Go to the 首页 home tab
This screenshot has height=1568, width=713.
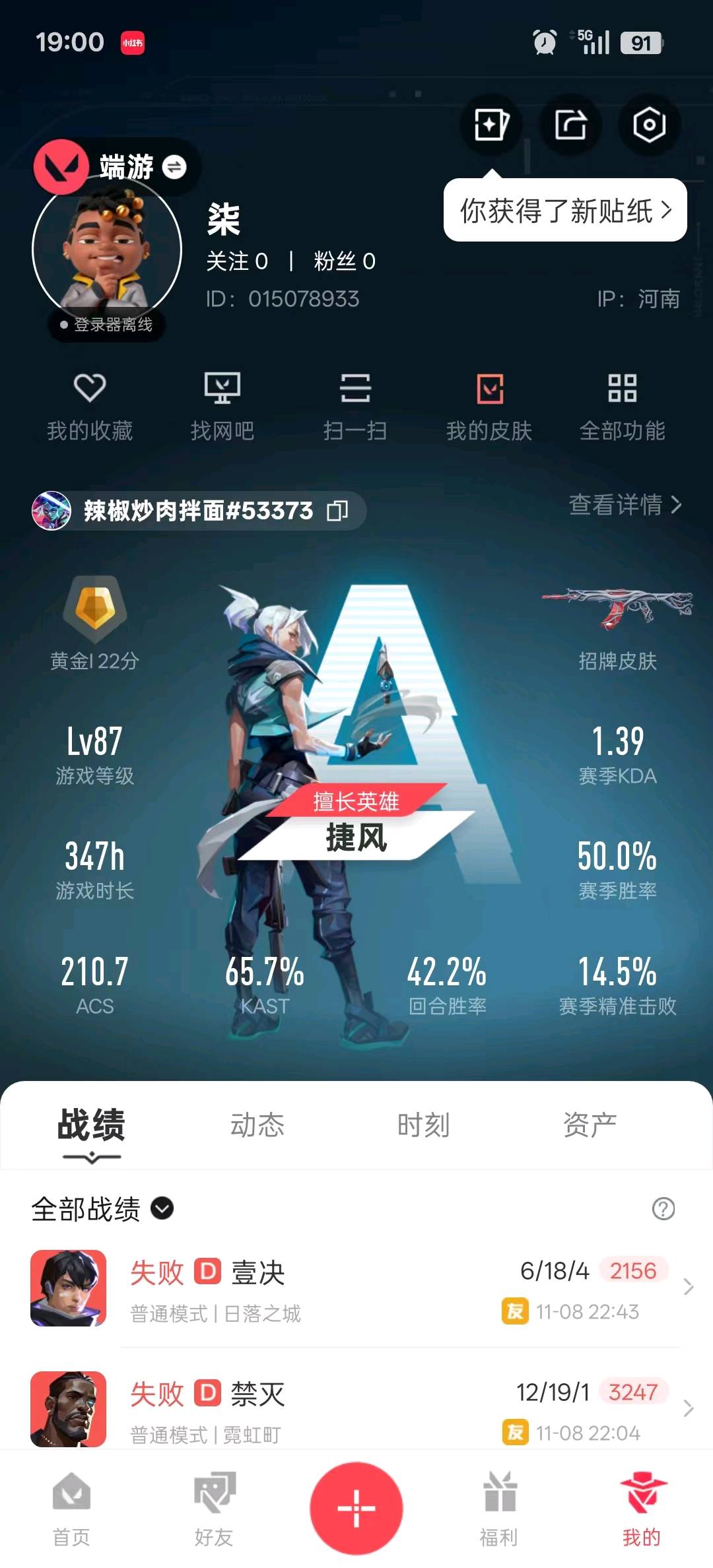tap(71, 1509)
